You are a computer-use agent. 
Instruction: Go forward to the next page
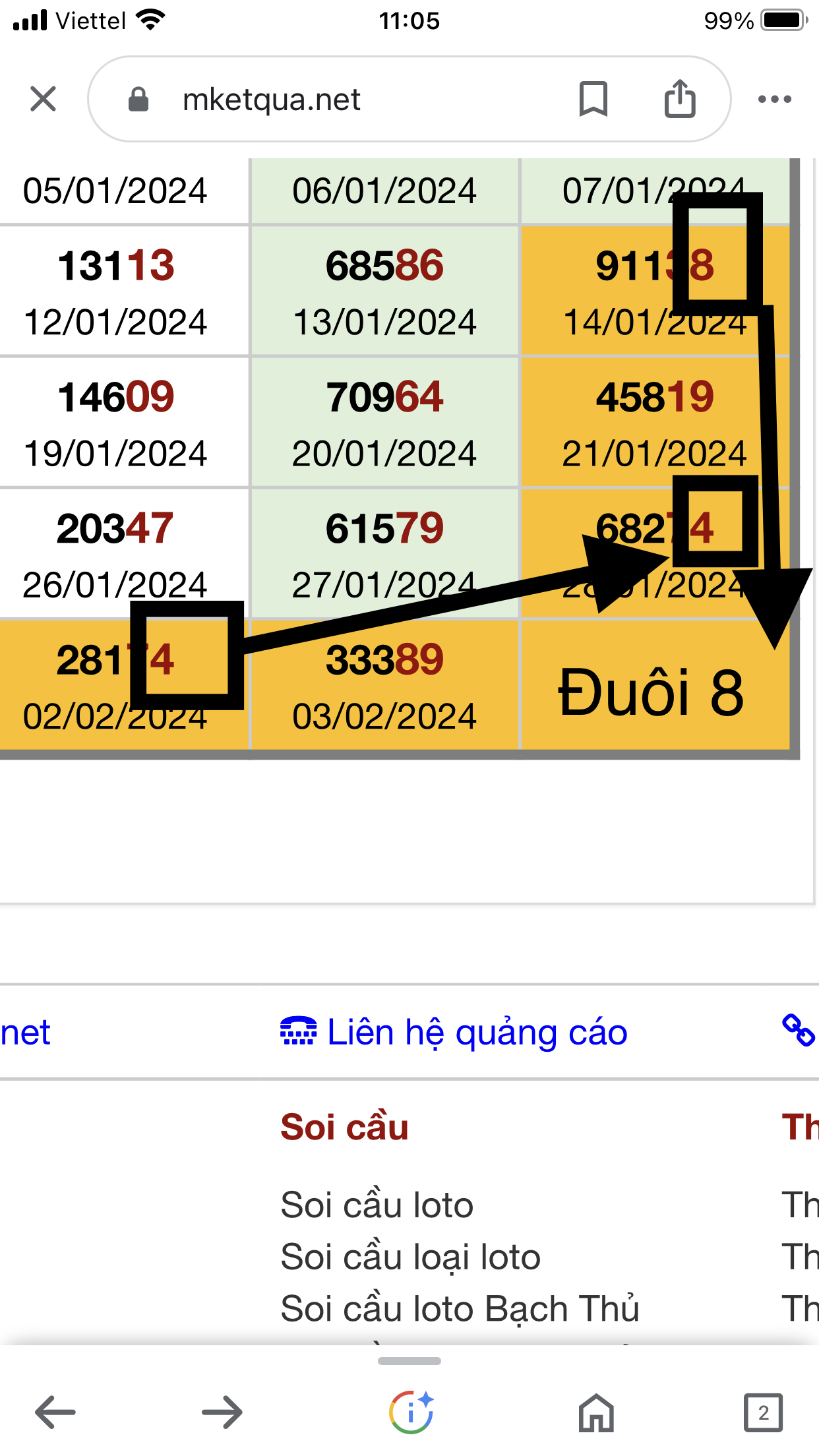coord(222,1412)
